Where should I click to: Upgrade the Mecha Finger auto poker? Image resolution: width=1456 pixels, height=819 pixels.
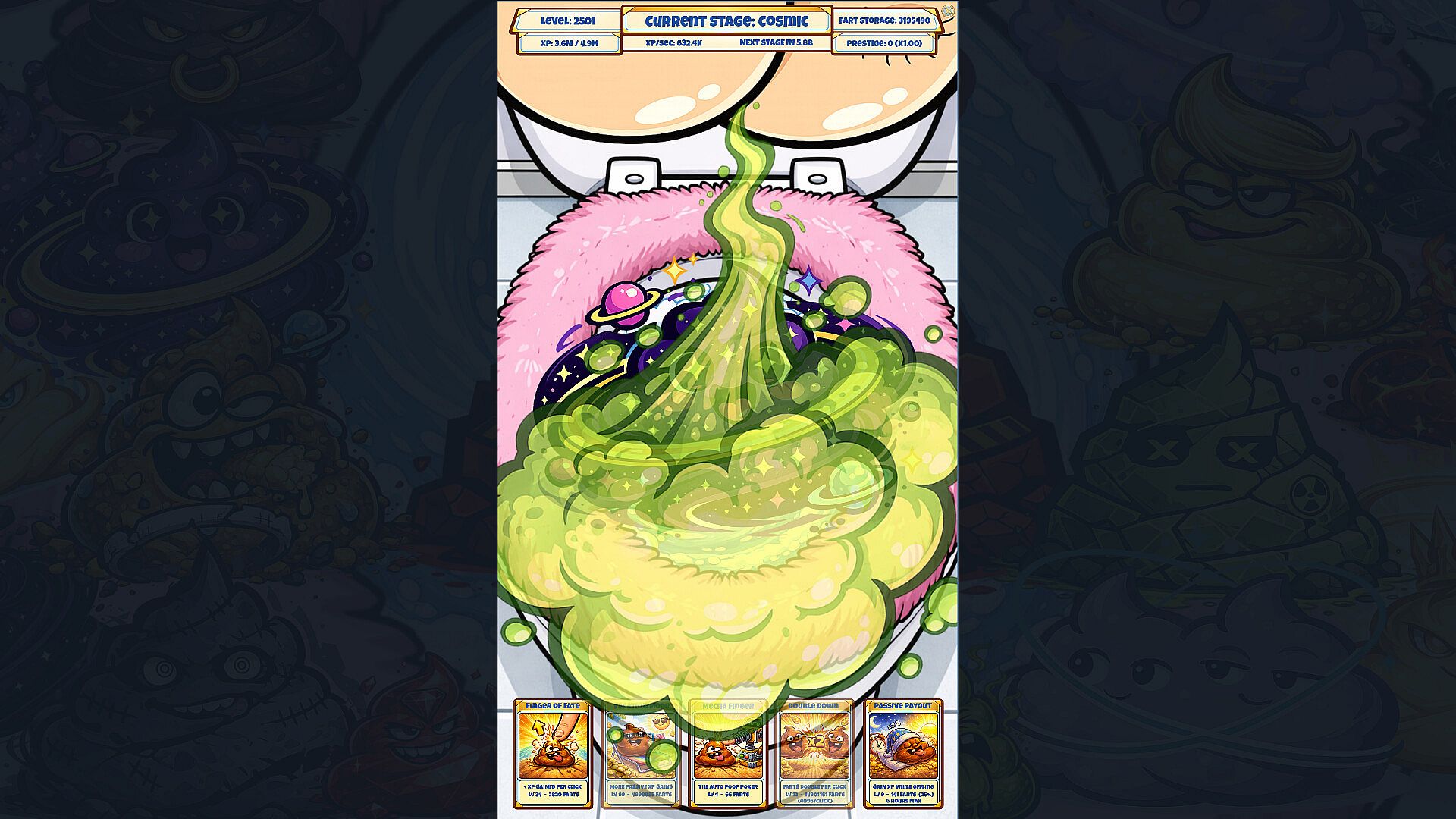[728, 753]
